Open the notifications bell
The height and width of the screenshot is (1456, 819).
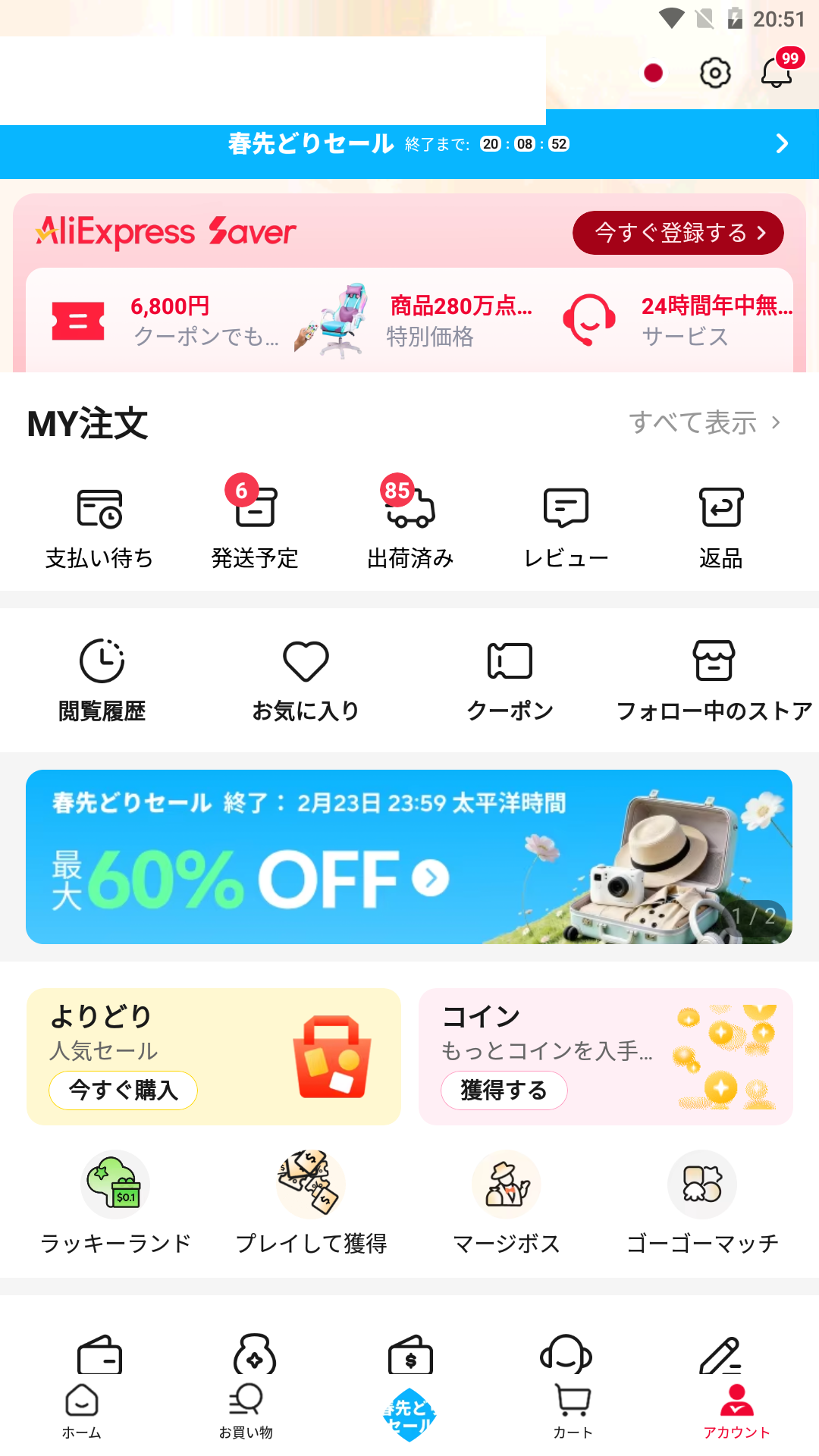(777, 73)
